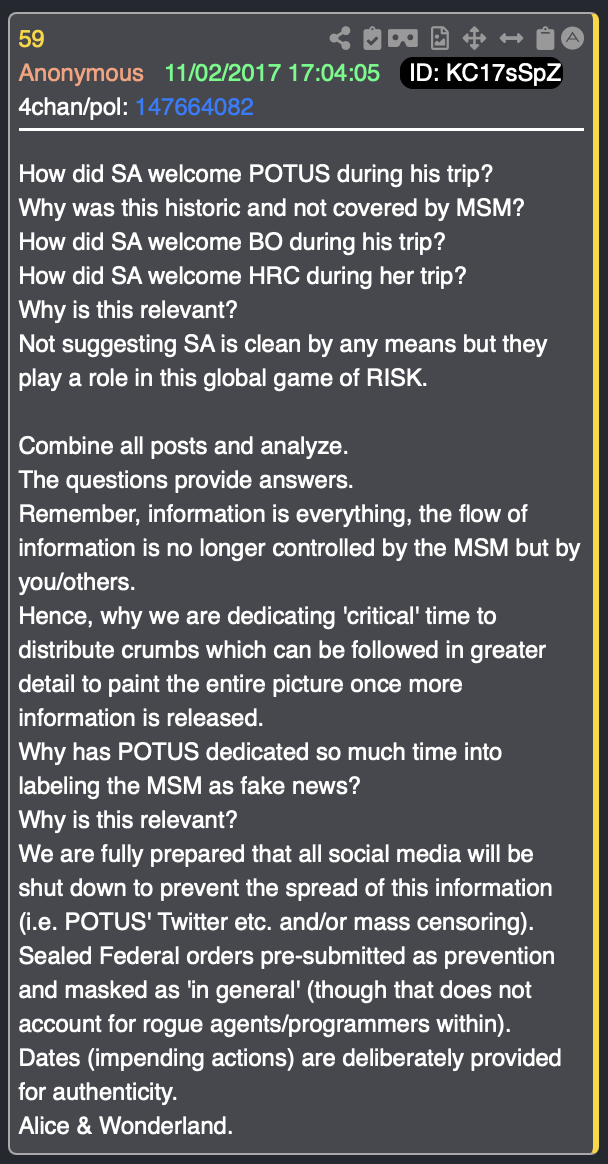Image resolution: width=608 pixels, height=1164 pixels.
Task: Share post 59 via the share icon
Action: (x=340, y=38)
